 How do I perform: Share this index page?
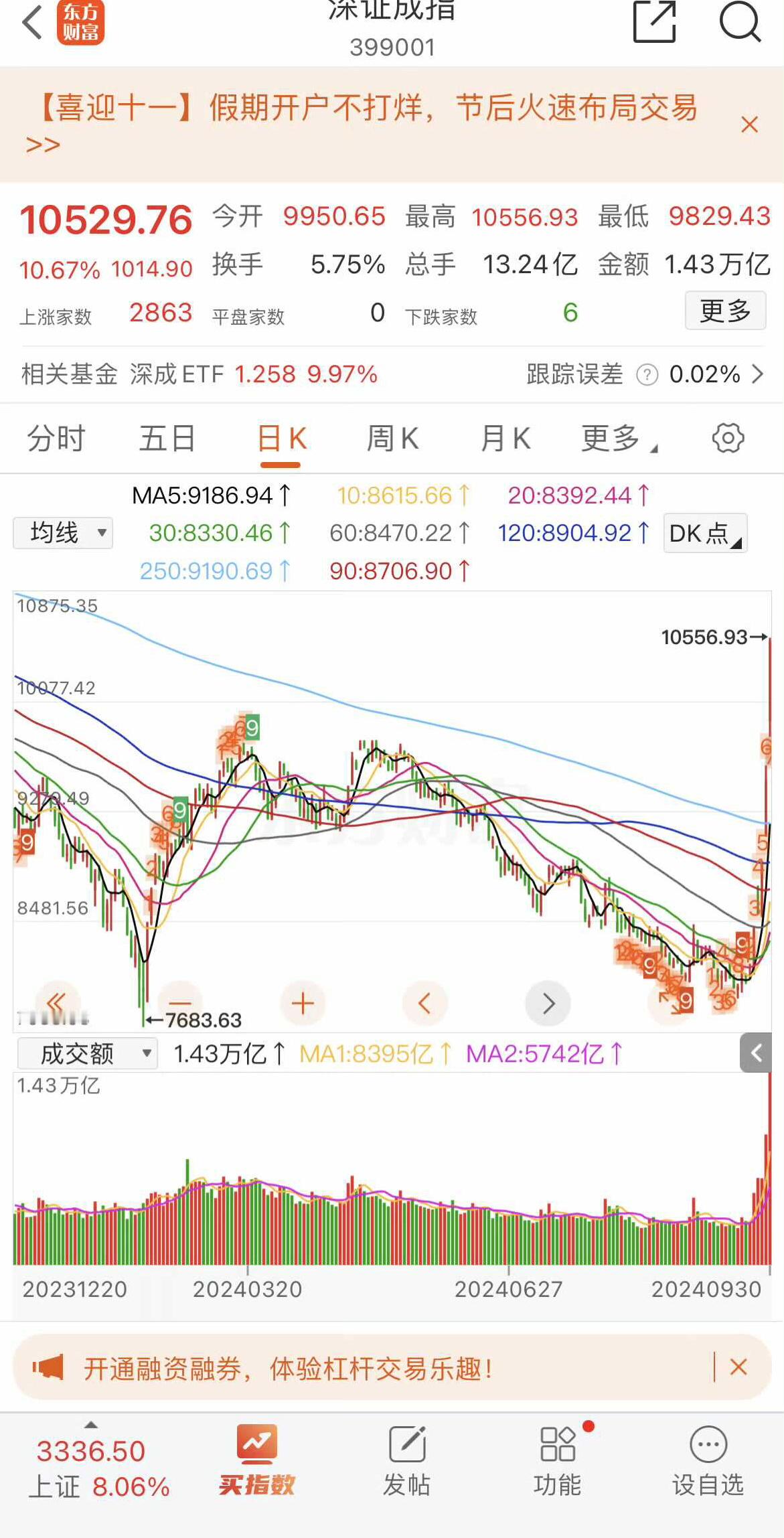654,21
